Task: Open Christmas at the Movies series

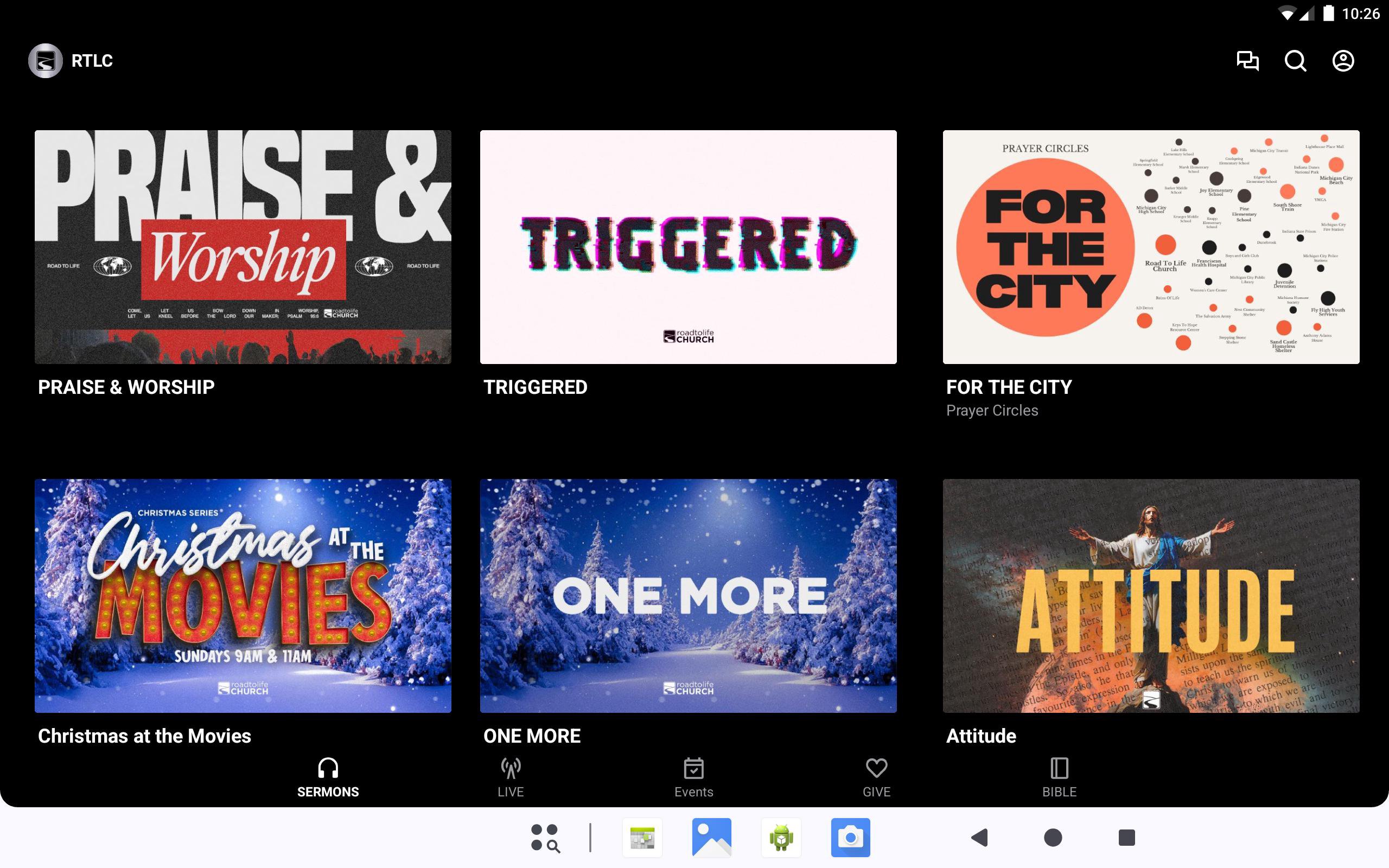Action: coord(243,595)
